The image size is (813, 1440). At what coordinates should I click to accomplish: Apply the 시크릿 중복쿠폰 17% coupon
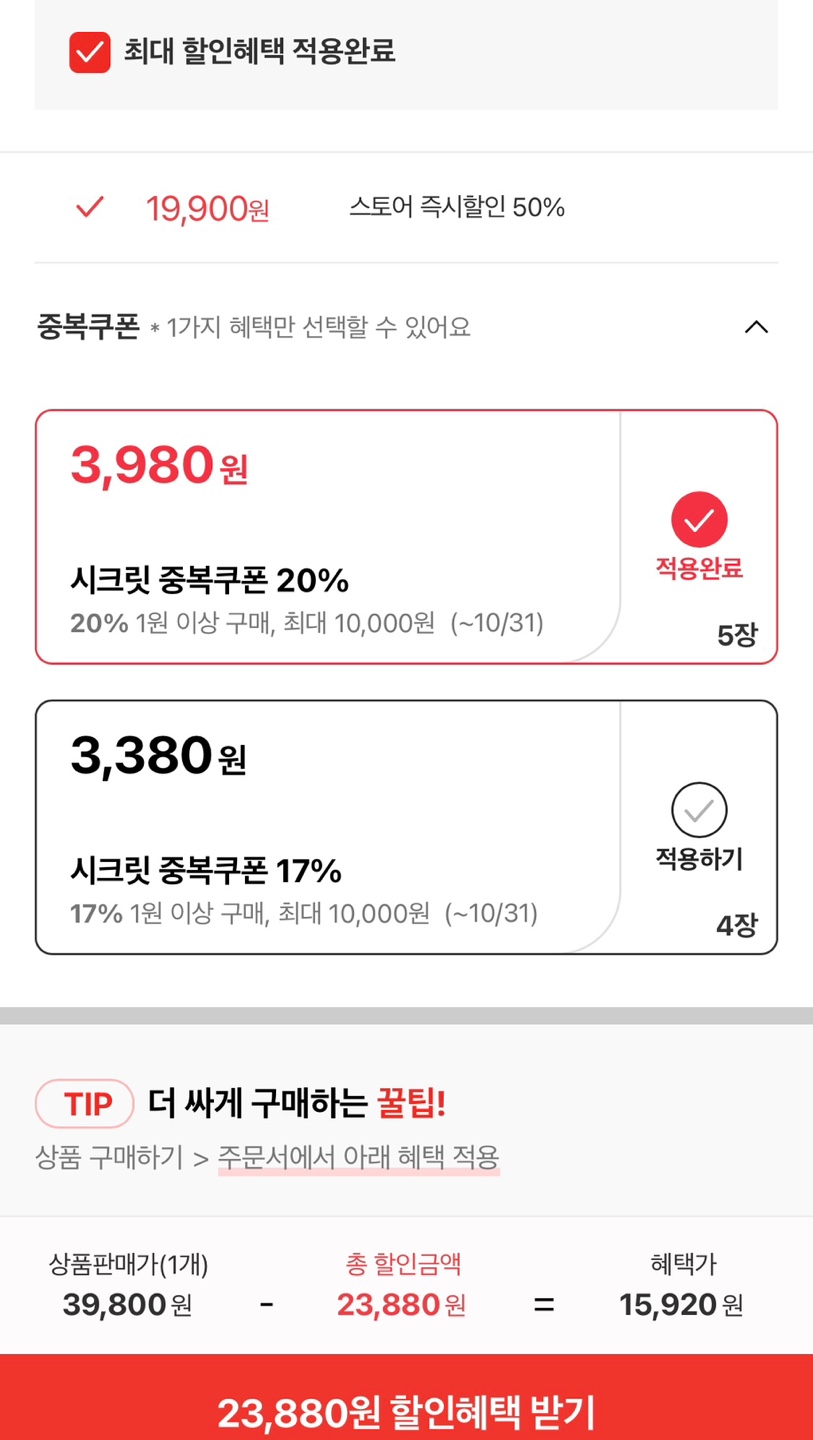699,811
